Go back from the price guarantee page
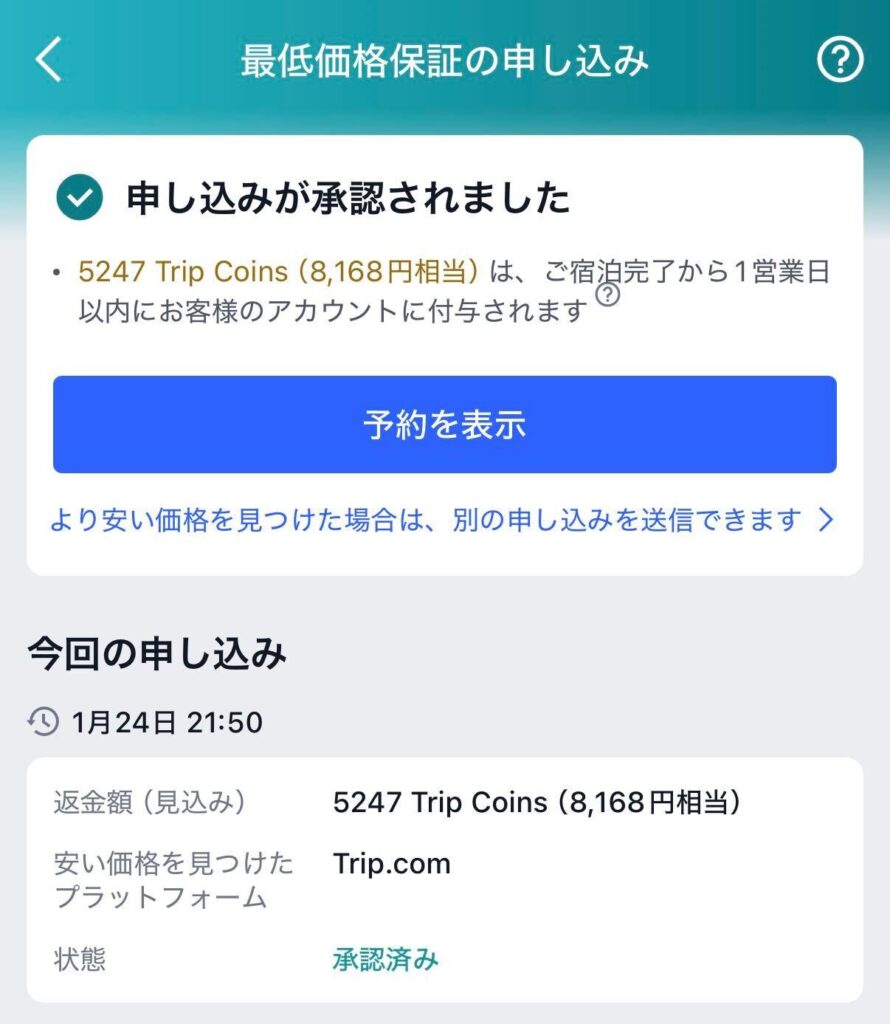This screenshot has width=890, height=1024. 48,61
